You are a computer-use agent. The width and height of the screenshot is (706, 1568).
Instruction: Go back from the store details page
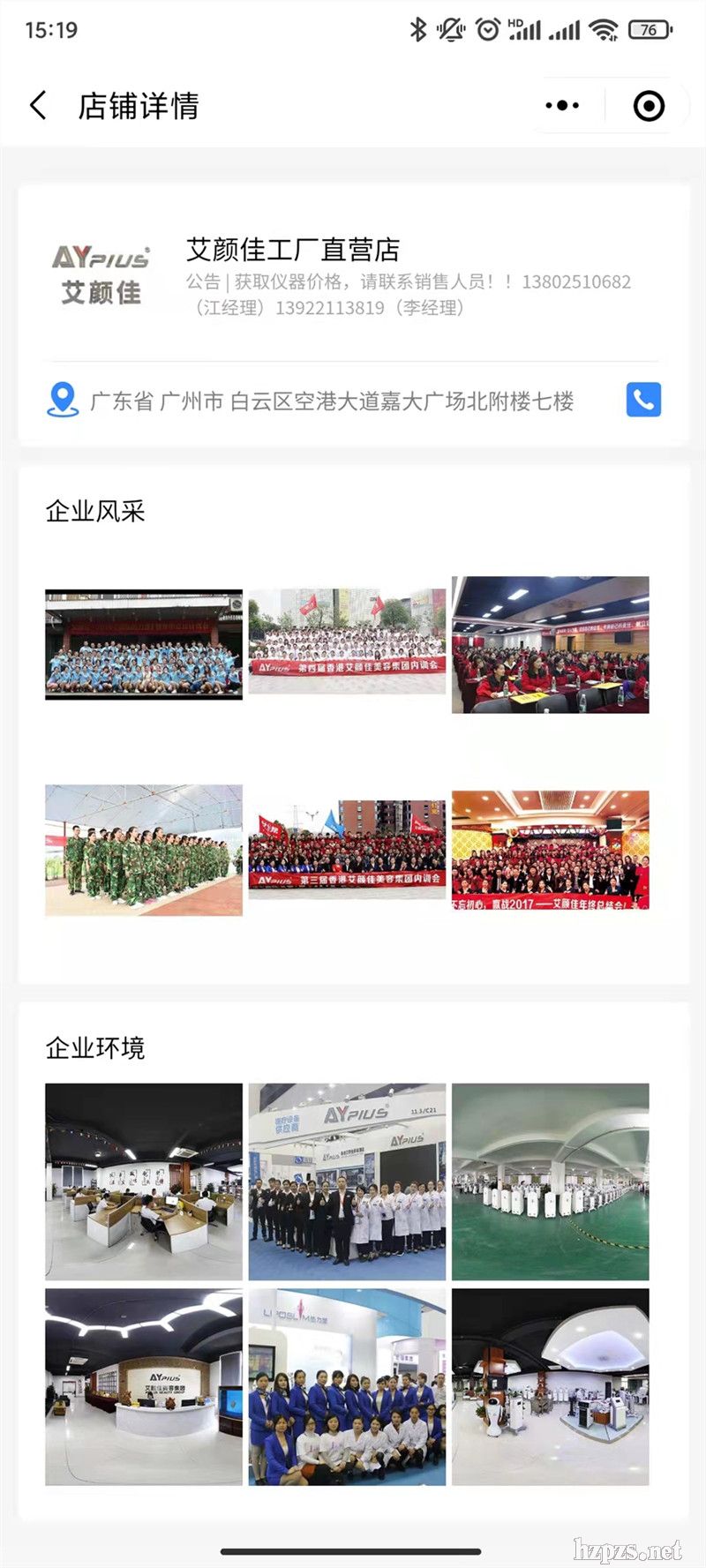point(38,106)
